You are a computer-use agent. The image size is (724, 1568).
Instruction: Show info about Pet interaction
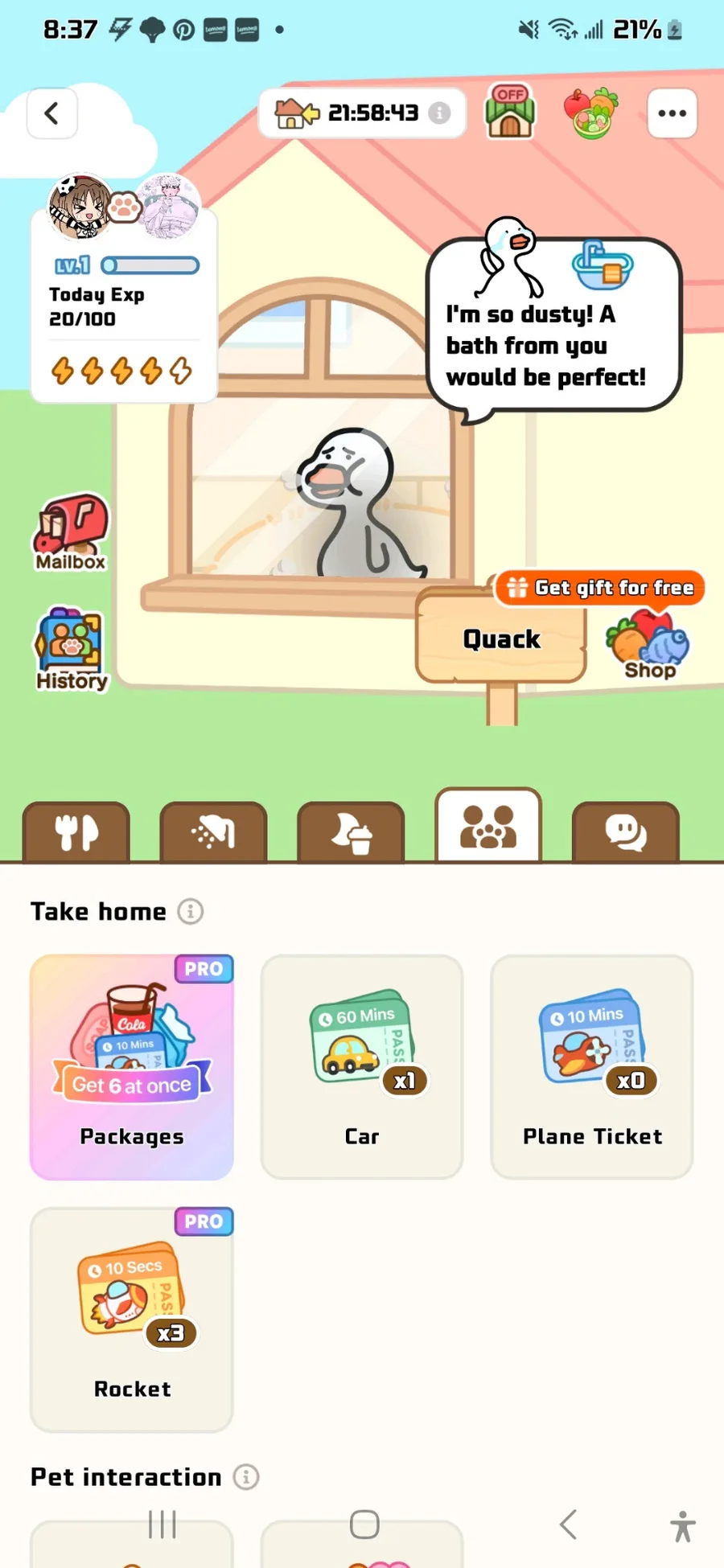246,1477
